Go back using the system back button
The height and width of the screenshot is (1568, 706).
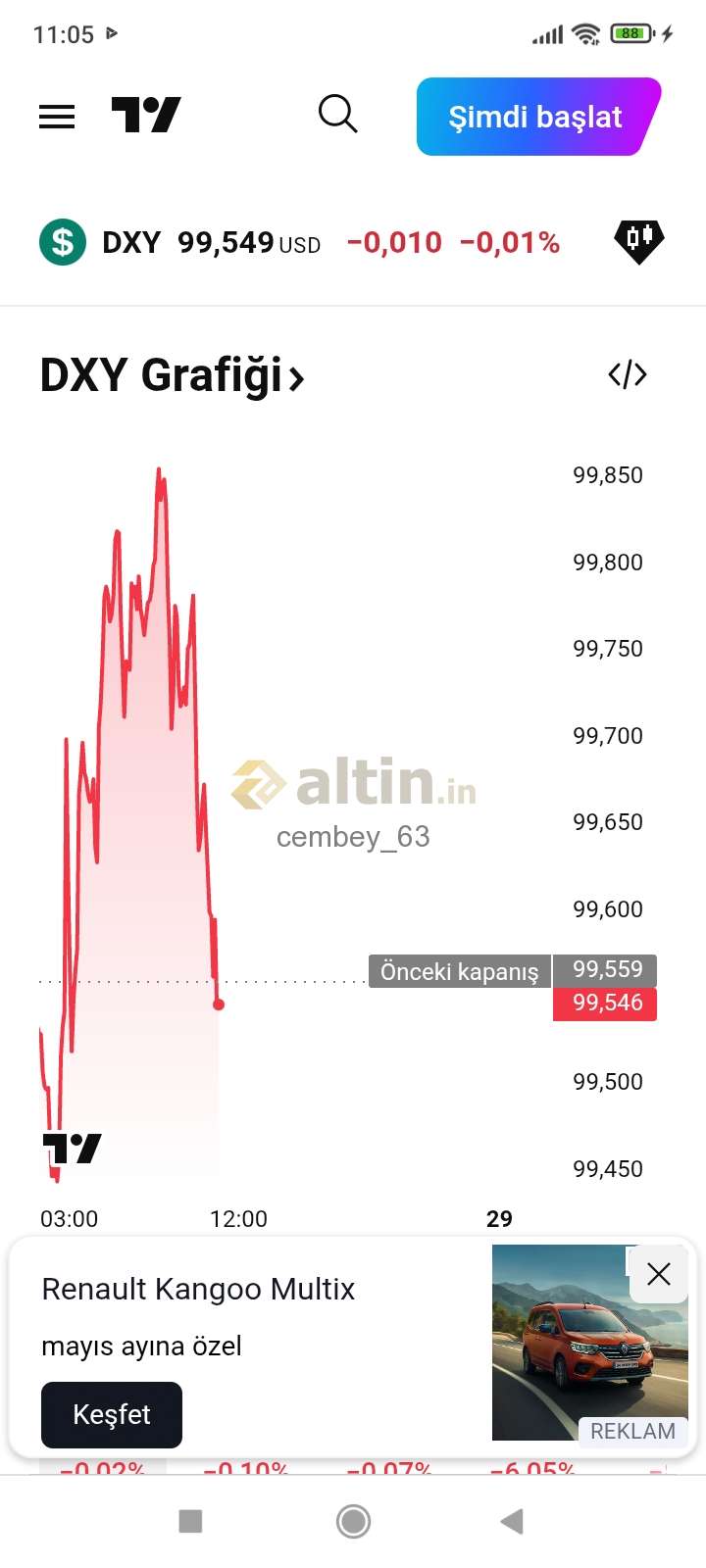click(512, 1521)
